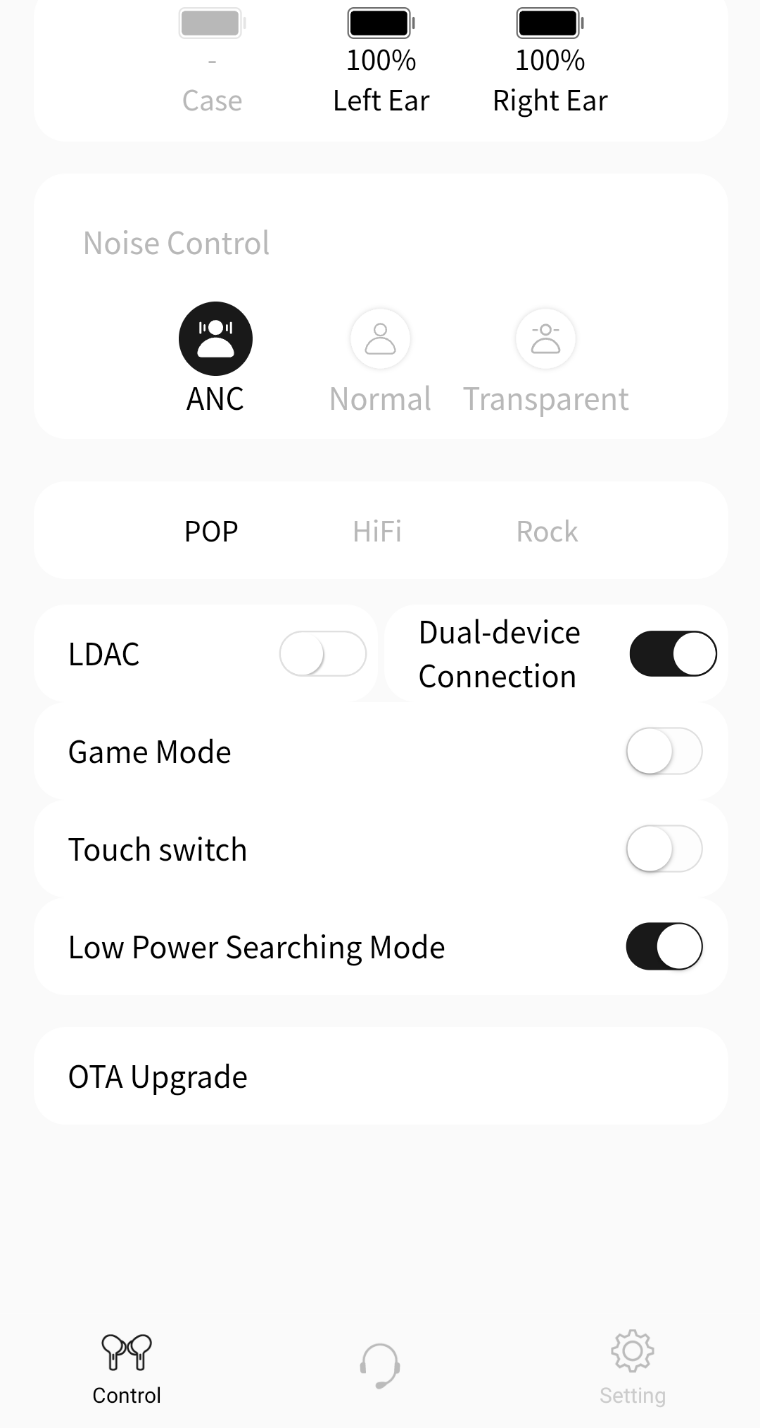760x1428 pixels.
Task: Turn off Low Power Searching Mode
Action: (664, 947)
